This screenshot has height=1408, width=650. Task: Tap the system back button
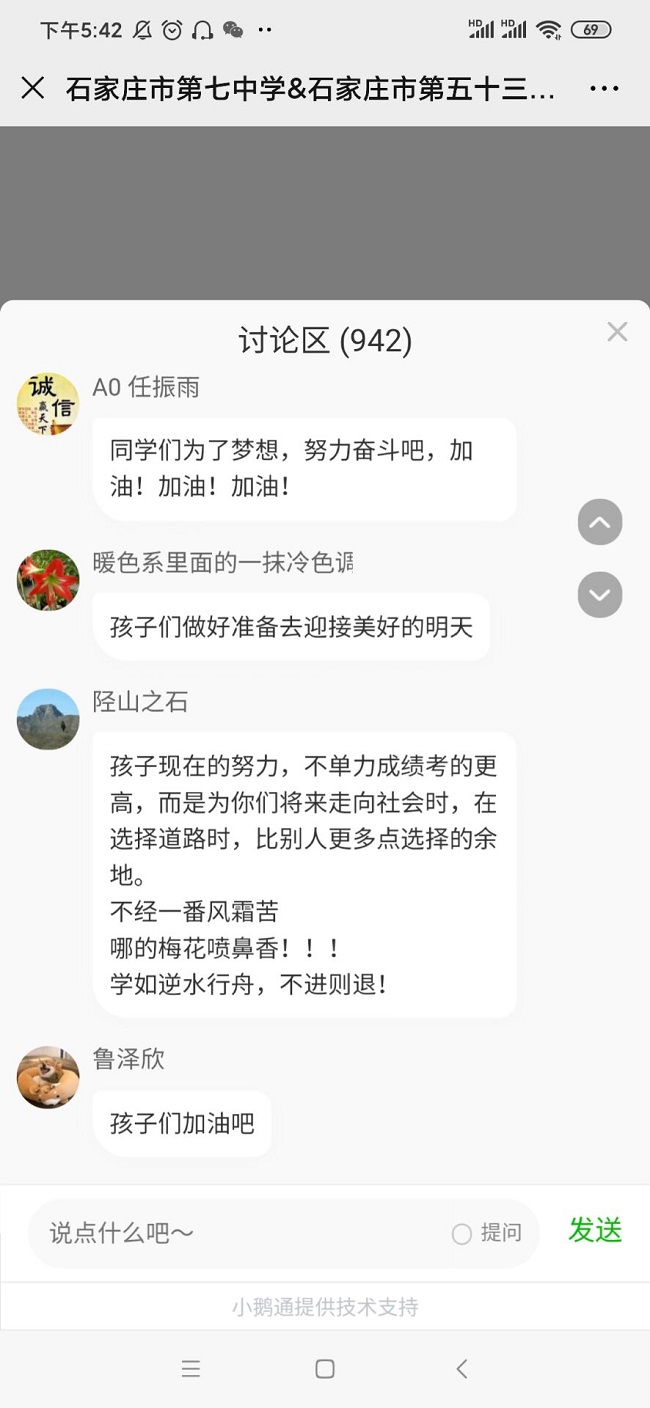click(x=461, y=1369)
